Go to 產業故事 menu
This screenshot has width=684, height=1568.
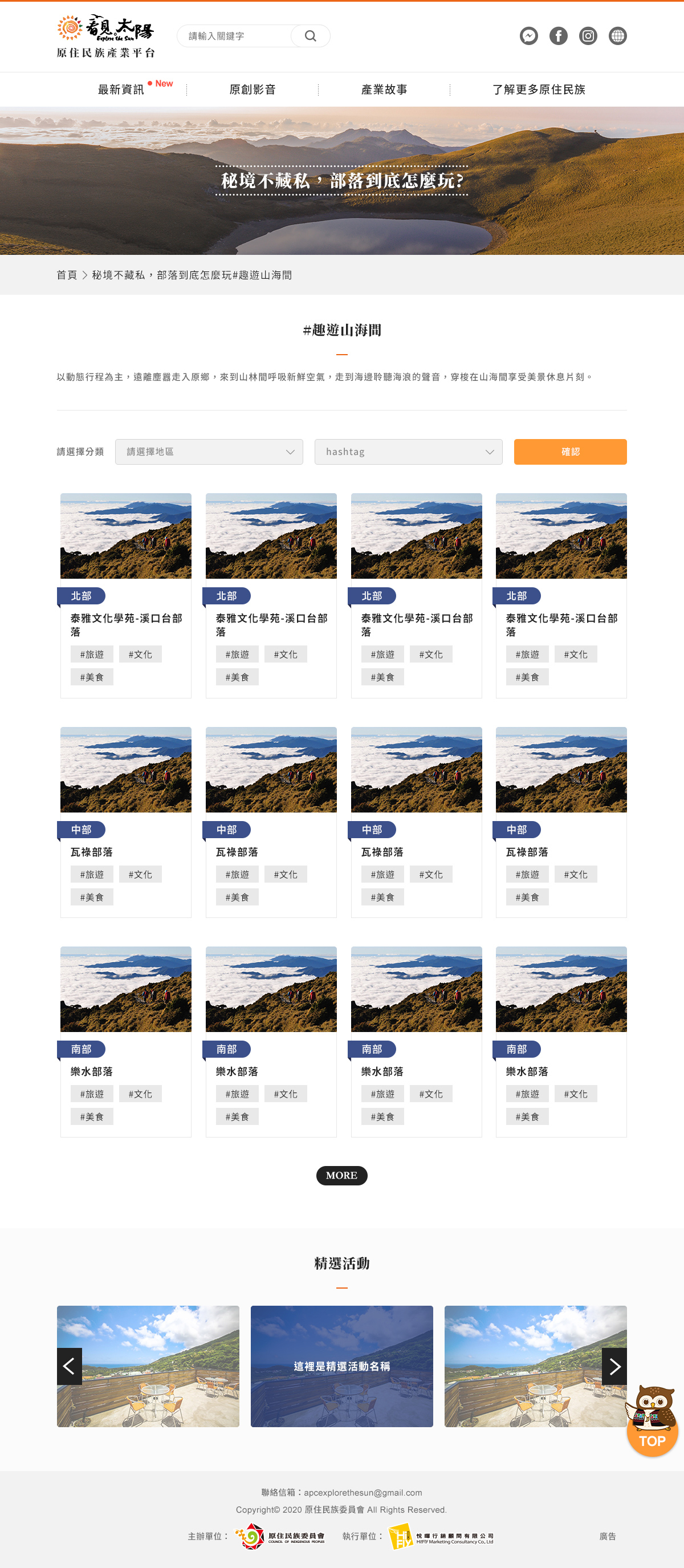coord(384,90)
